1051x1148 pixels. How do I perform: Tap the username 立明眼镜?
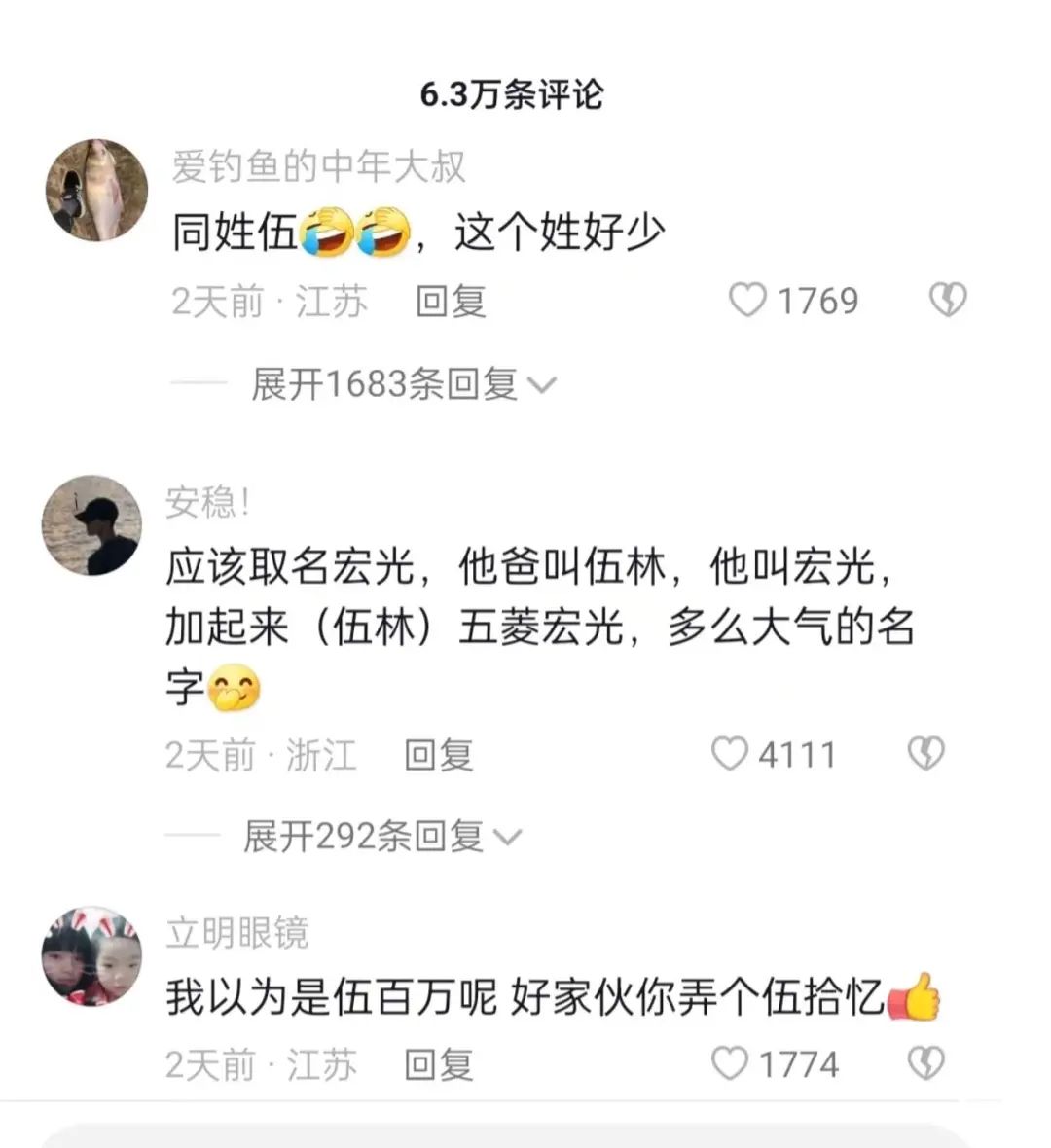click(236, 933)
